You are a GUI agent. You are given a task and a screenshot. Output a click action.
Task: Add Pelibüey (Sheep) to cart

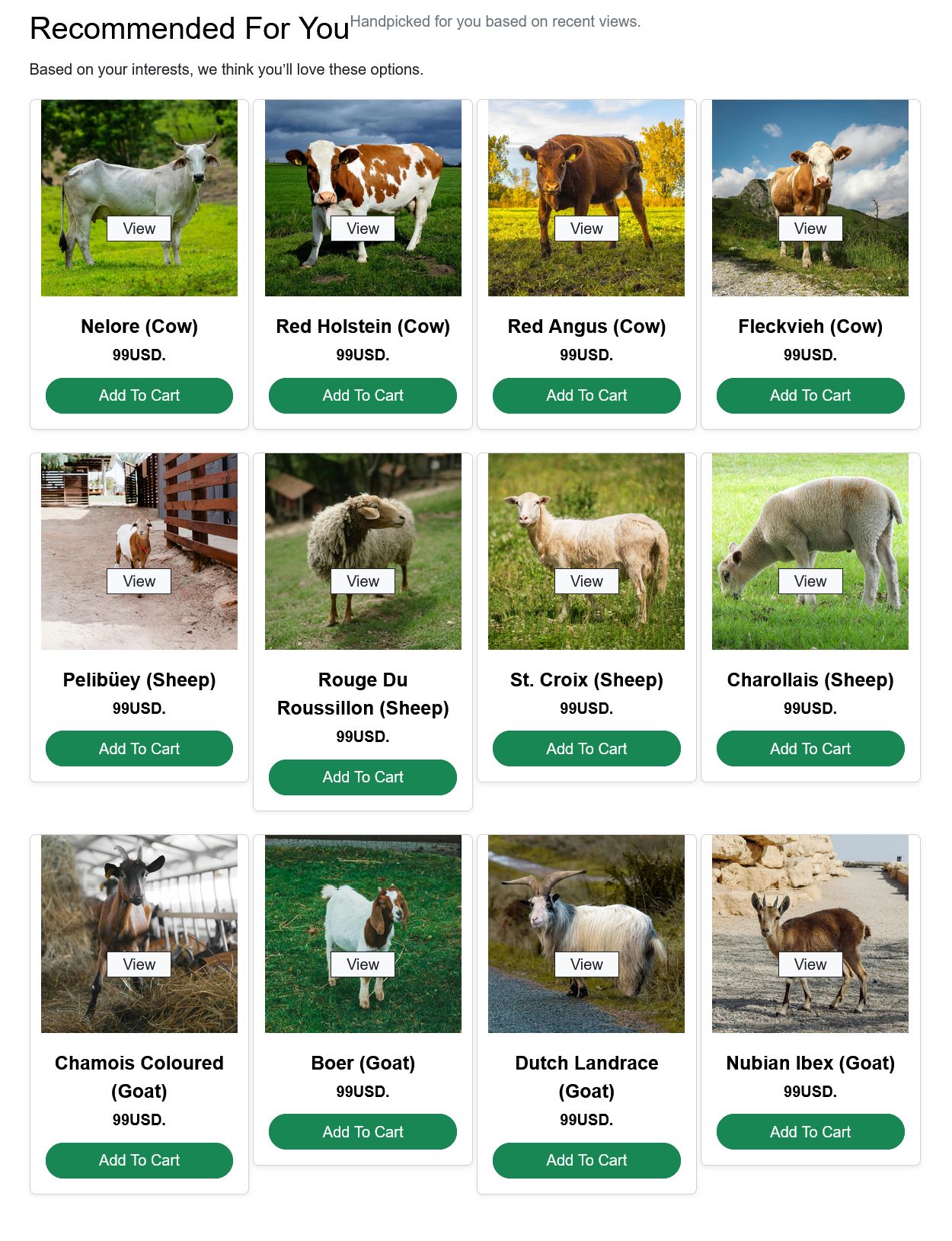139,749
